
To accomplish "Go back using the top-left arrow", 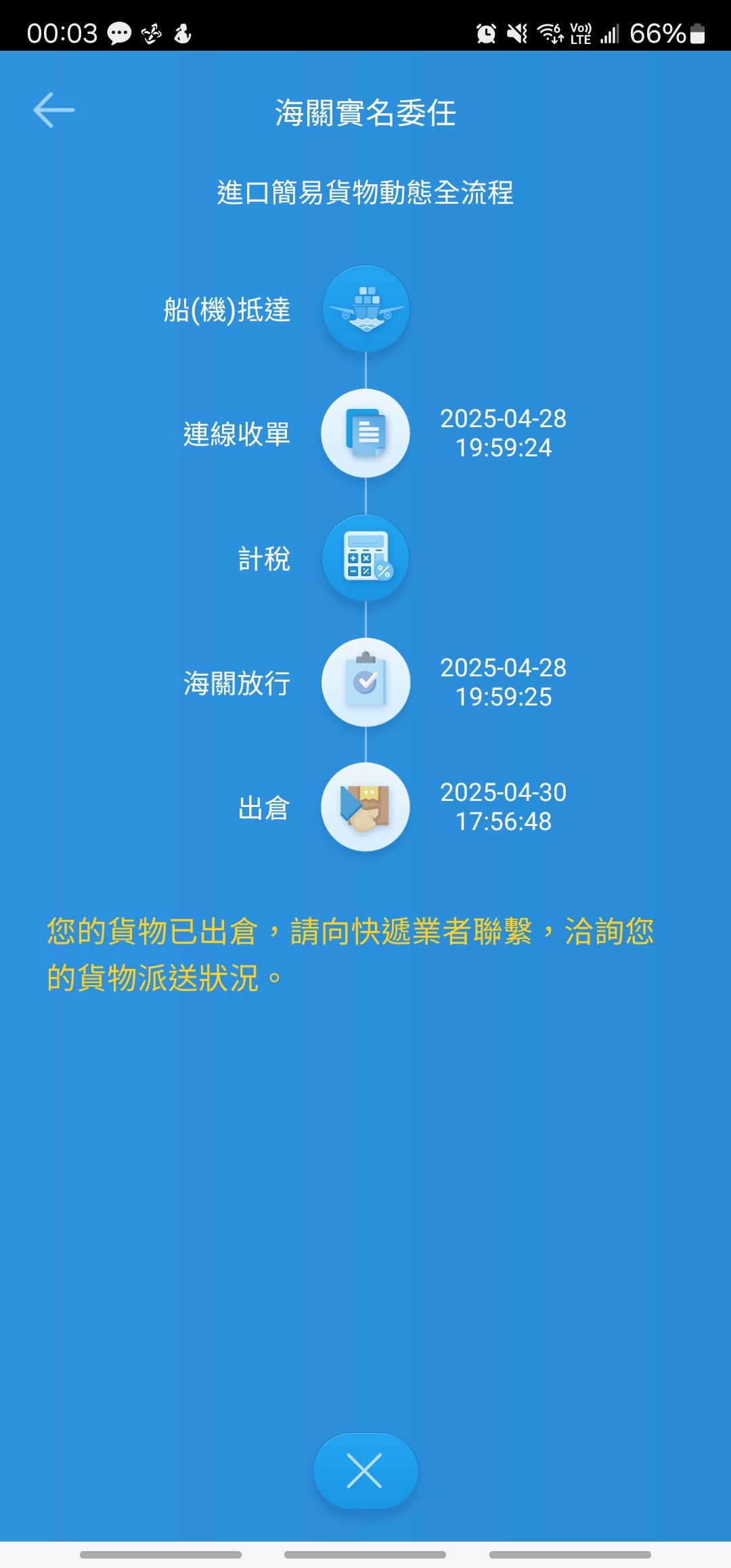I will click(54, 110).
